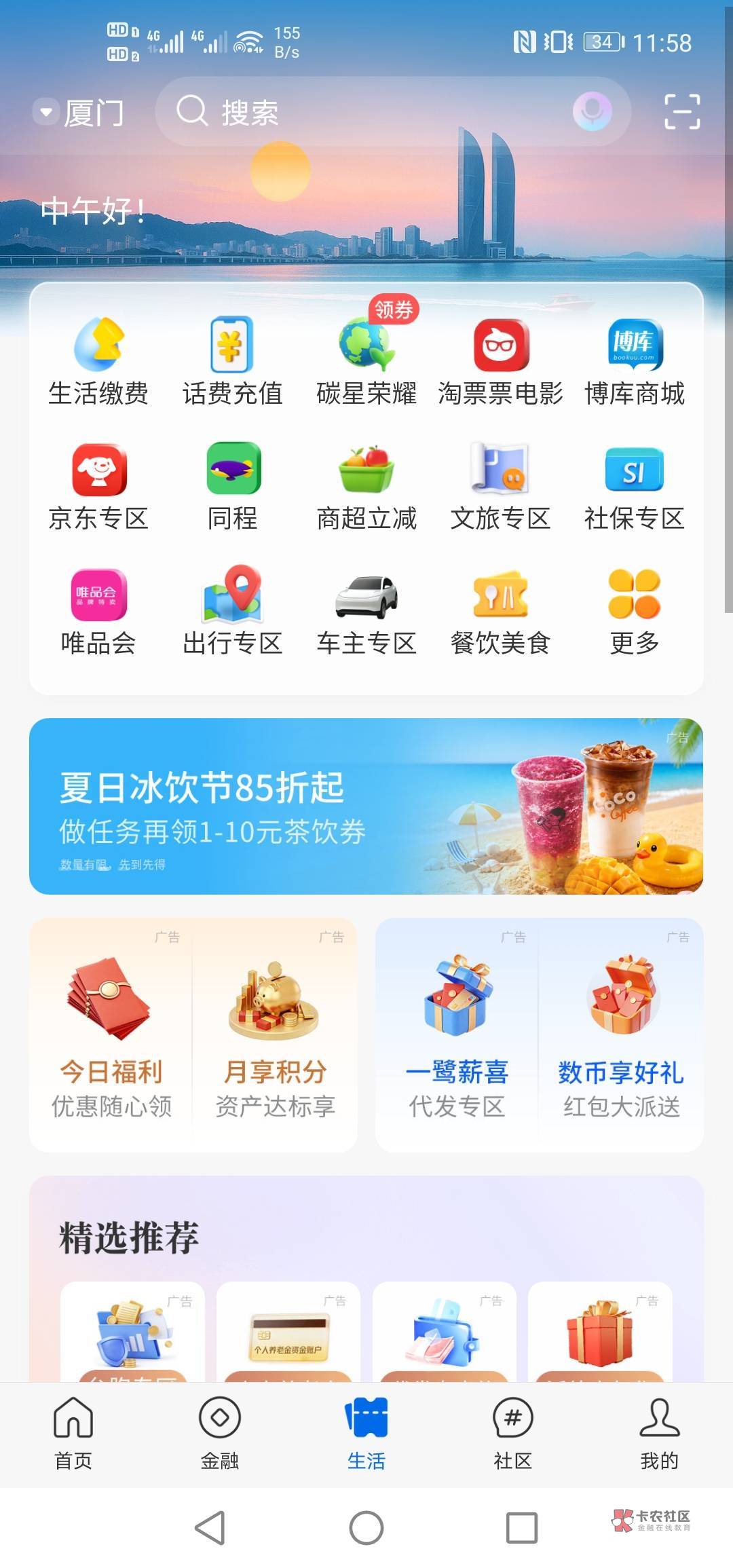Screen dimensions: 733x1568
Task: Show 更多 services
Action: (635, 612)
